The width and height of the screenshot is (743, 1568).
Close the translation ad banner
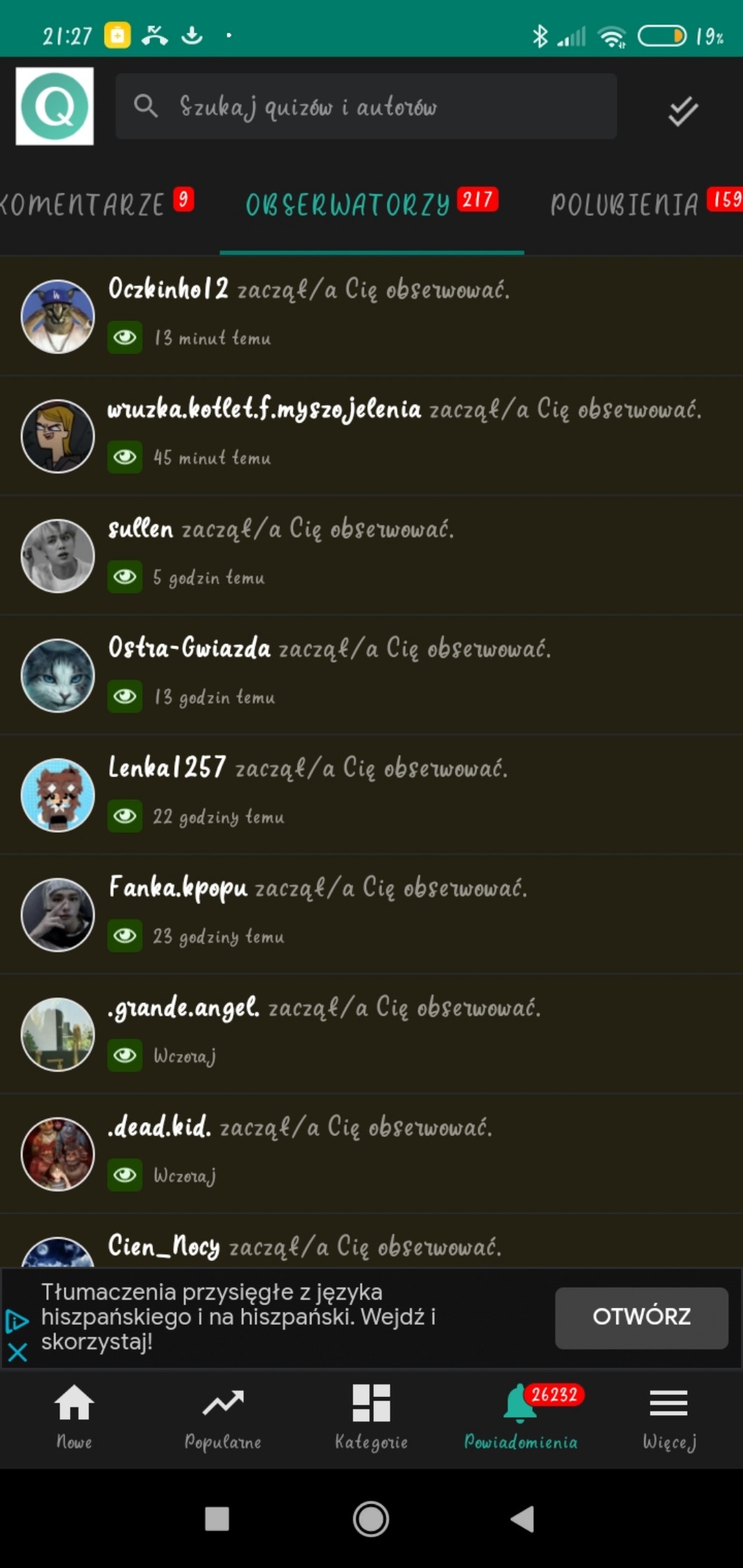tap(18, 1352)
